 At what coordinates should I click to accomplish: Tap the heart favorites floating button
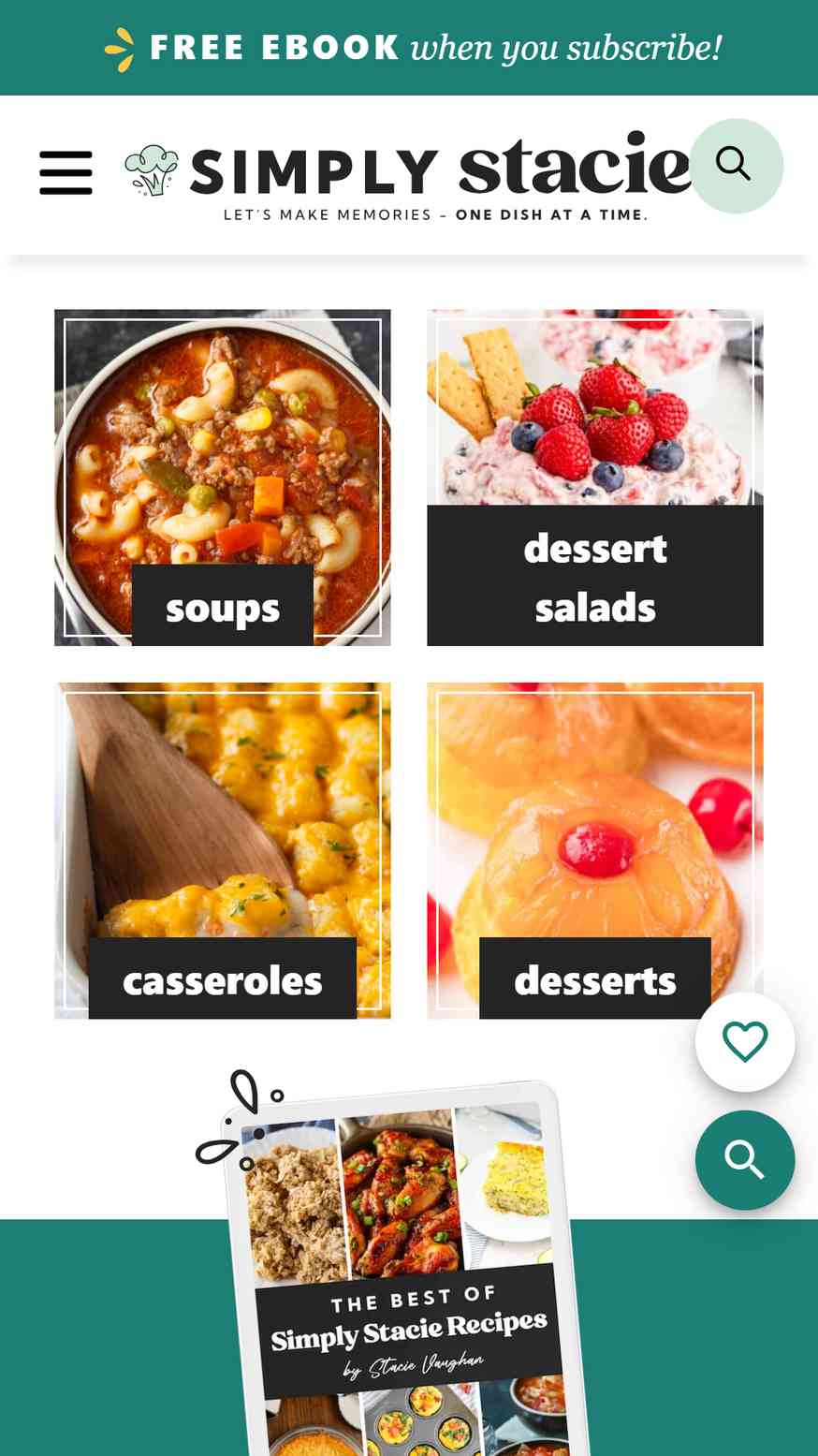point(745,1041)
